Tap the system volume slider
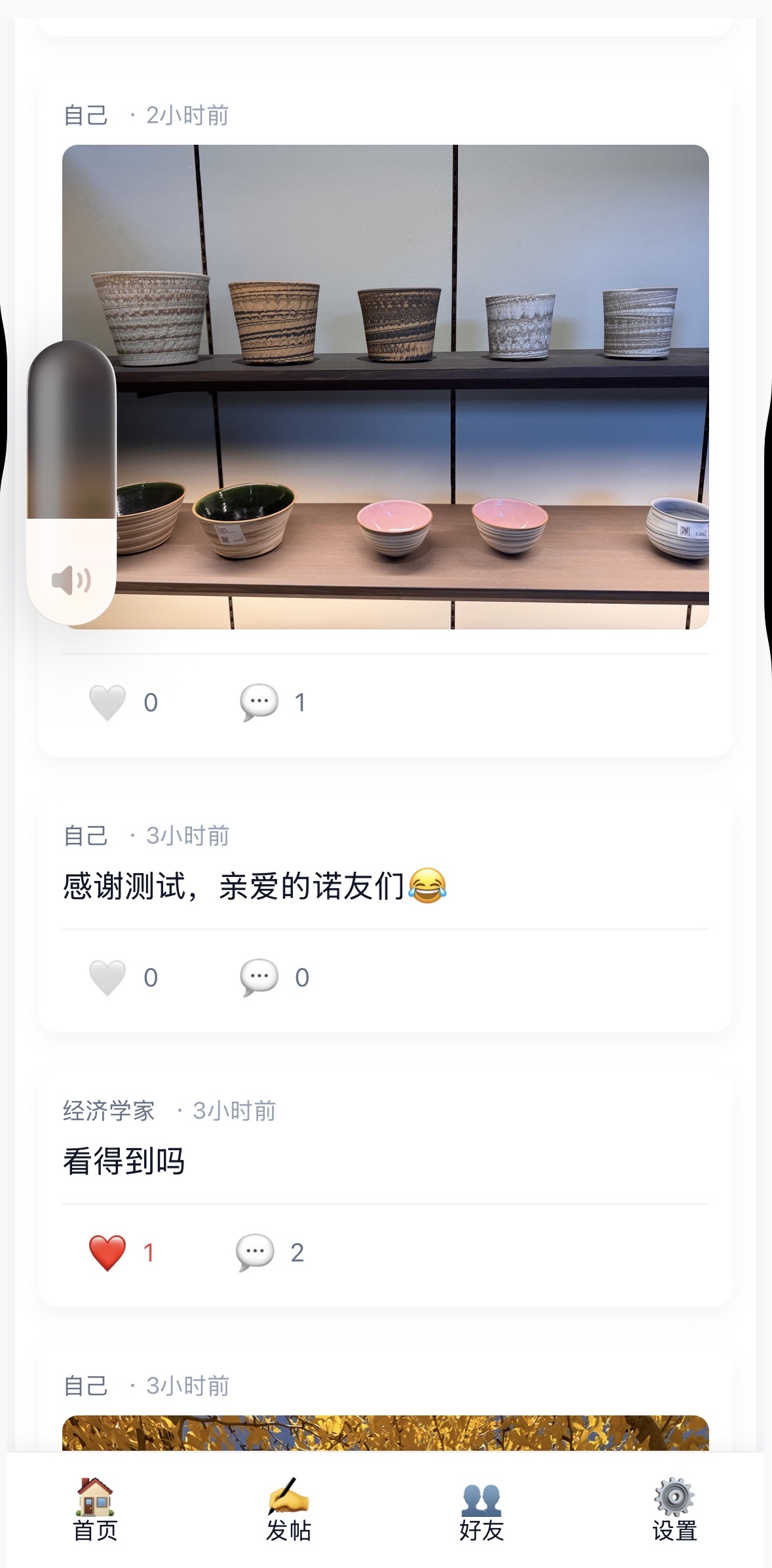The height and width of the screenshot is (1568, 772). point(71,481)
